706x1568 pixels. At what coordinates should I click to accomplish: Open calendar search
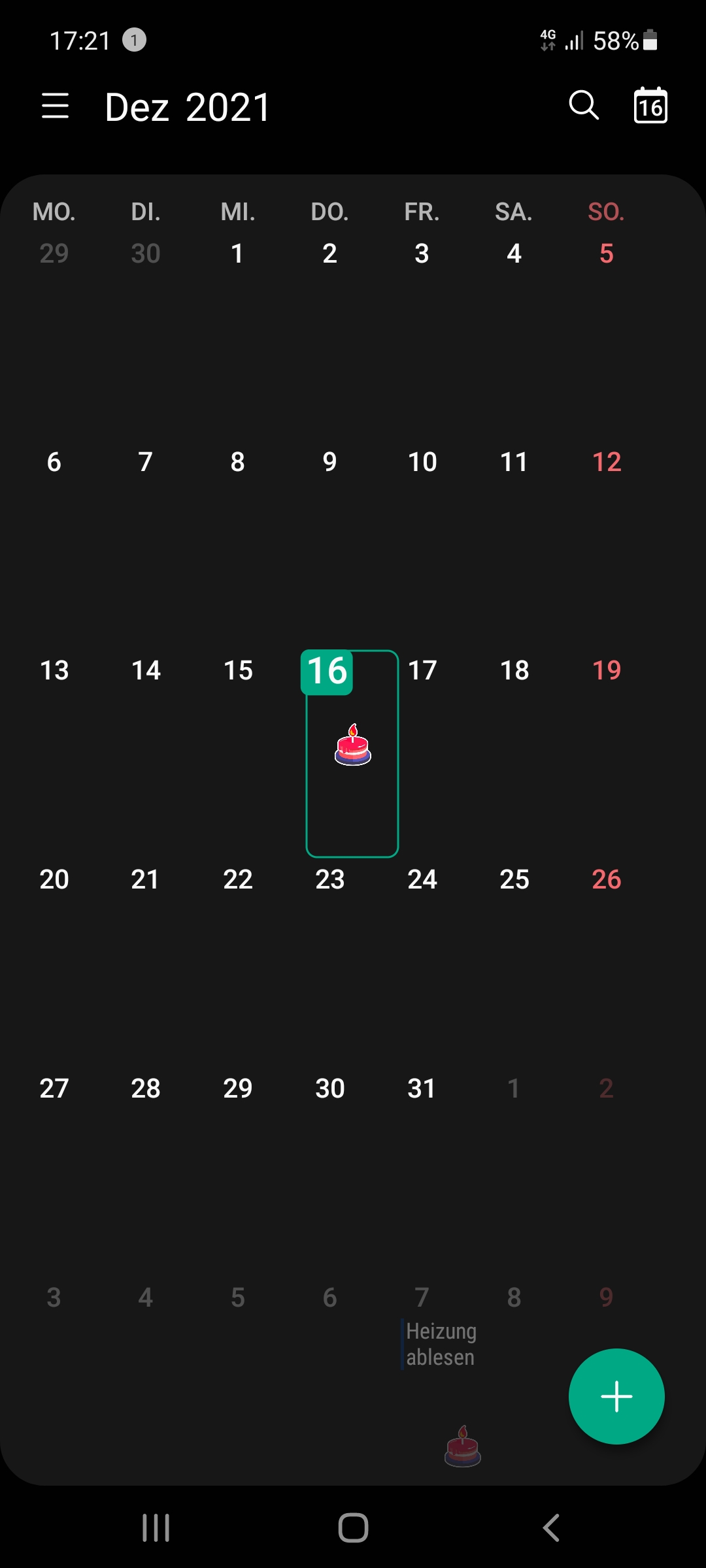583,105
